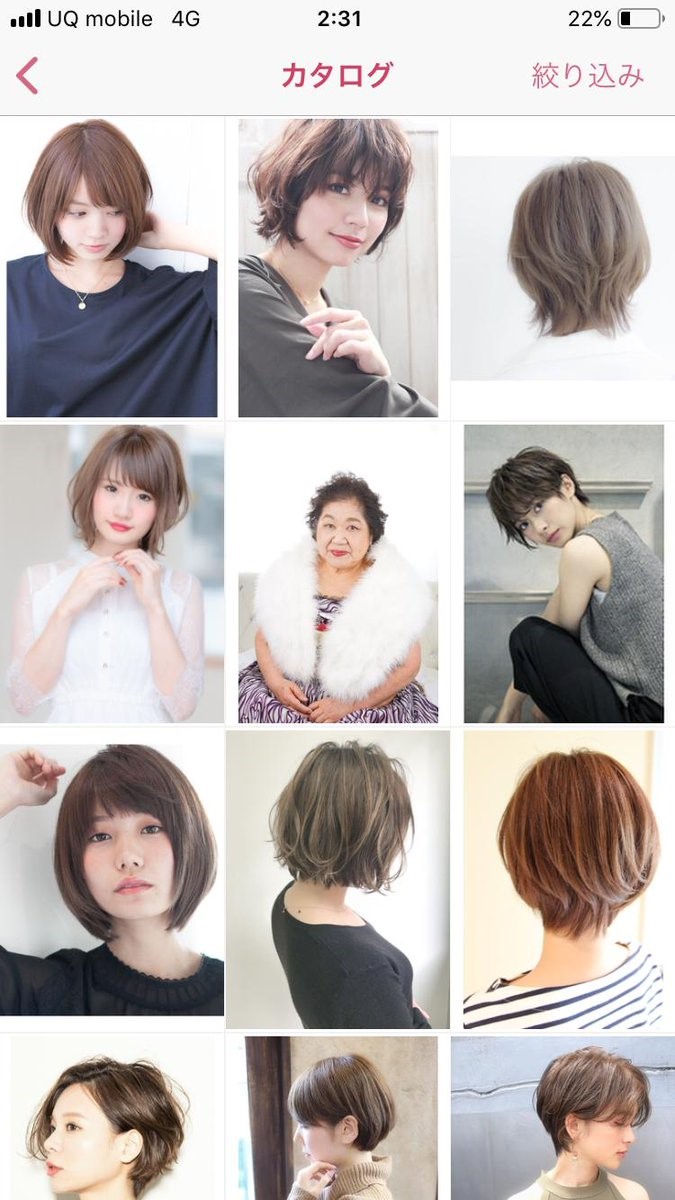Open the ash-gray layered back-view hairstyle
Image resolution: width=675 pixels, height=1200 pixels.
tap(563, 268)
